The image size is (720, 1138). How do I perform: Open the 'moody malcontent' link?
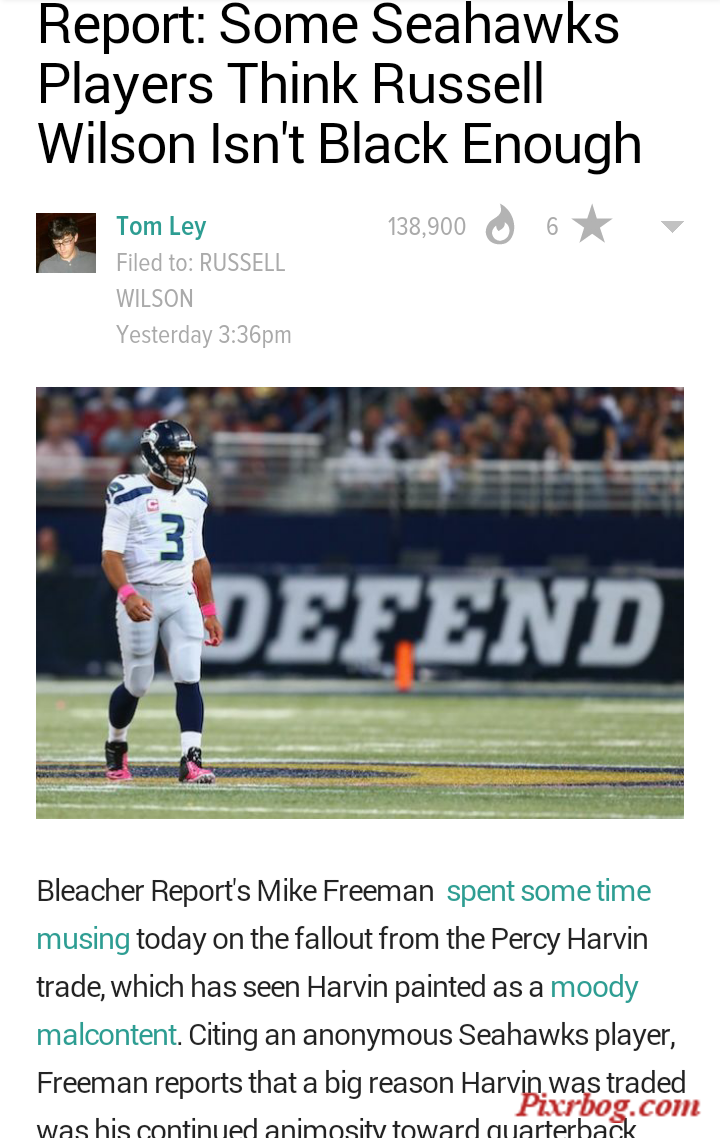tap(594, 987)
